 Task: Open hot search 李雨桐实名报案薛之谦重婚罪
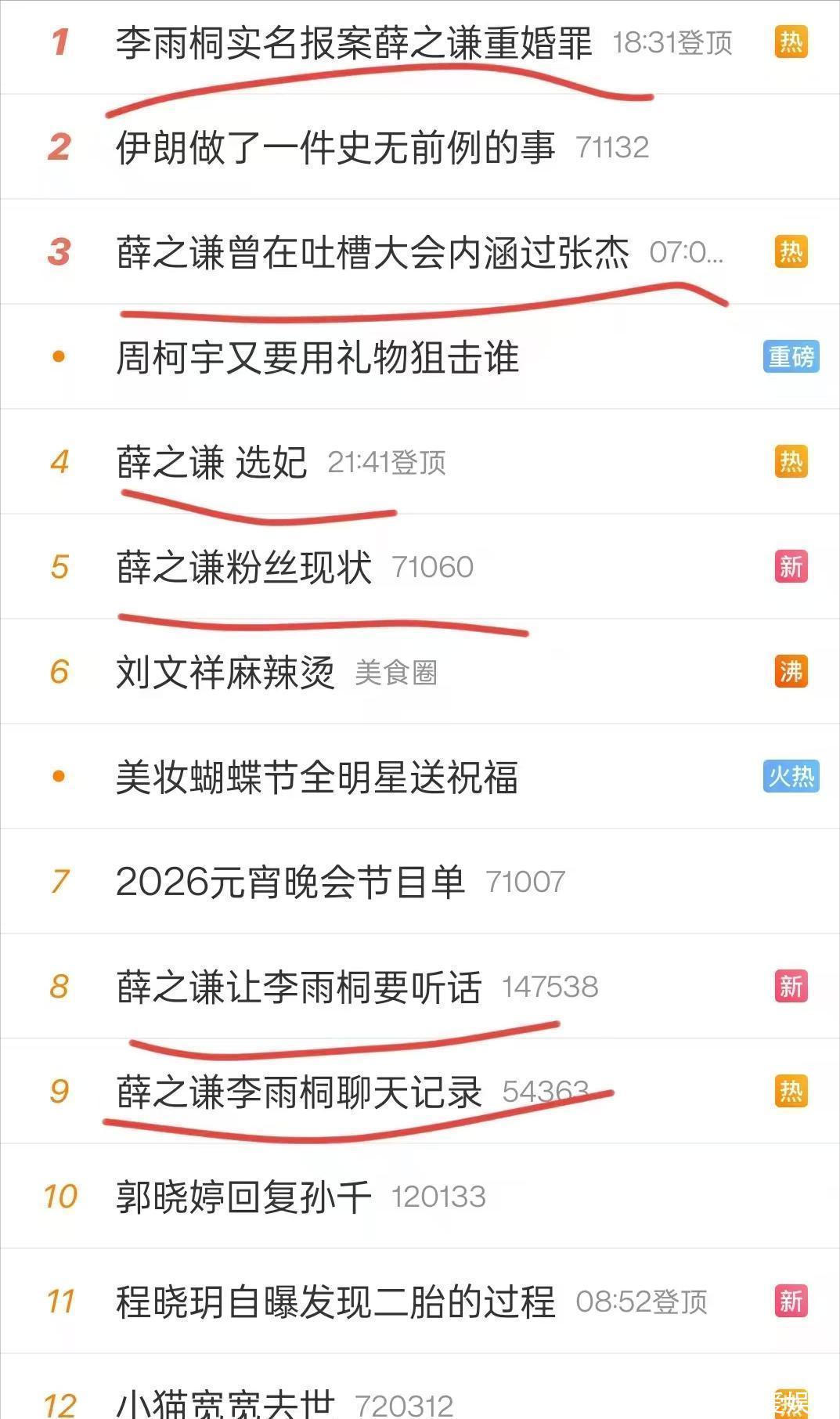(354, 43)
